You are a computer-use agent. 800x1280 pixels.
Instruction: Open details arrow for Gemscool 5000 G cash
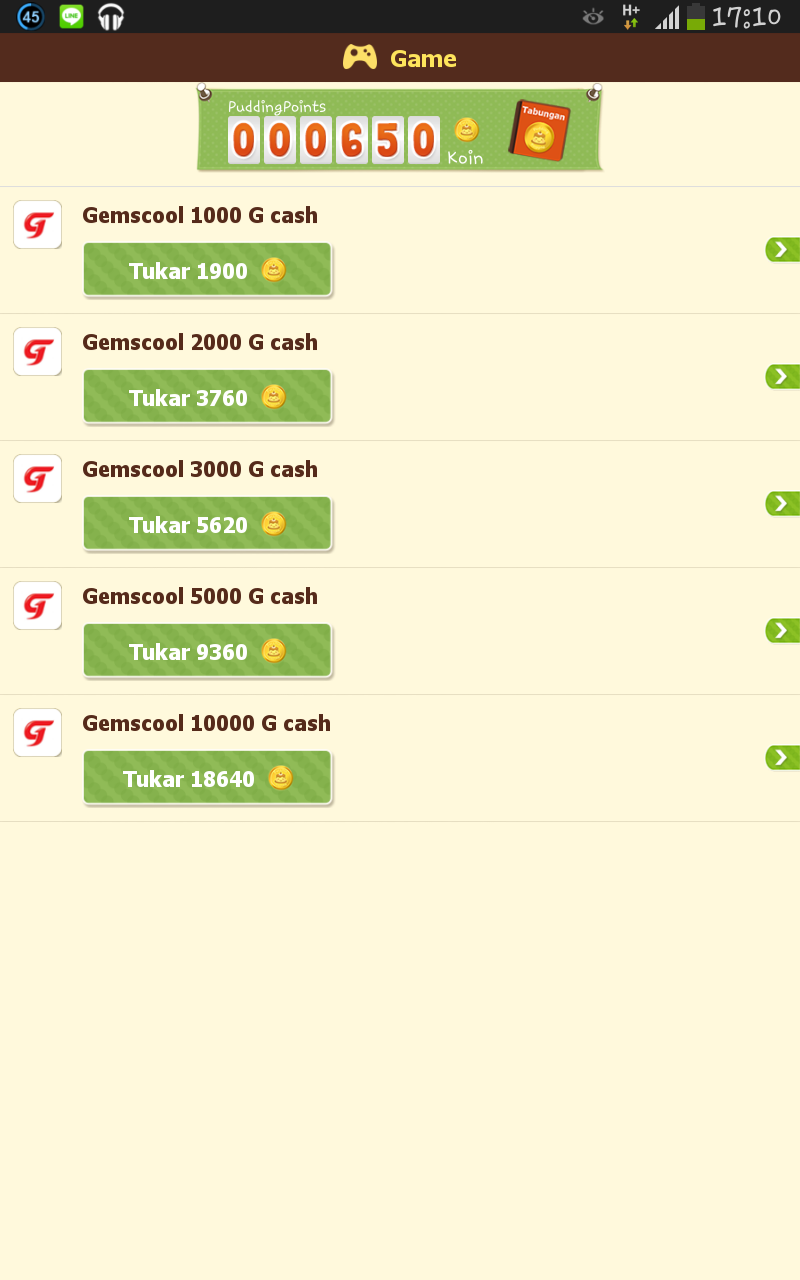782,631
